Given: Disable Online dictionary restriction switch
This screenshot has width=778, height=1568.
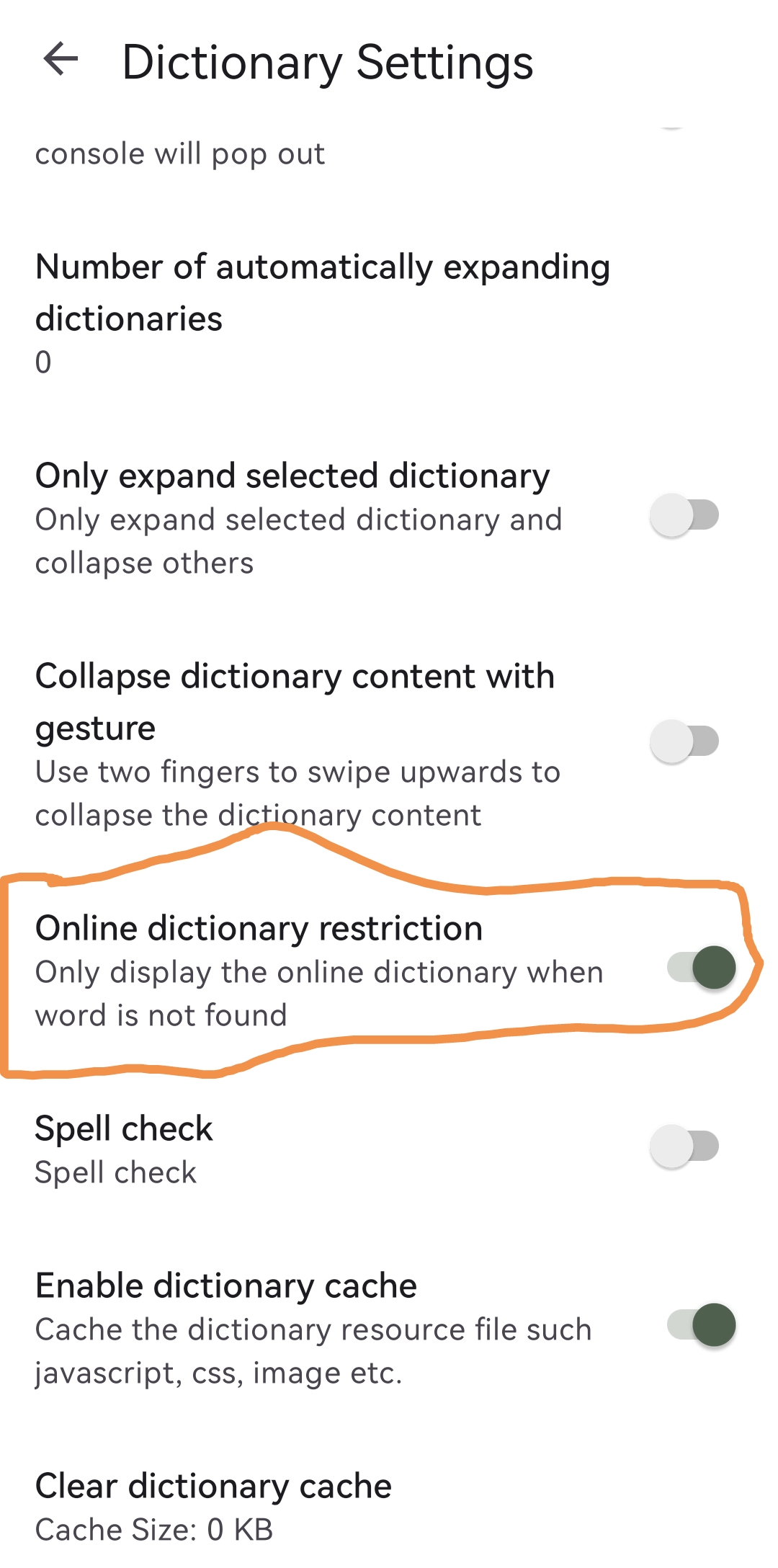Looking at the screenshot, I should click(702, 968).
